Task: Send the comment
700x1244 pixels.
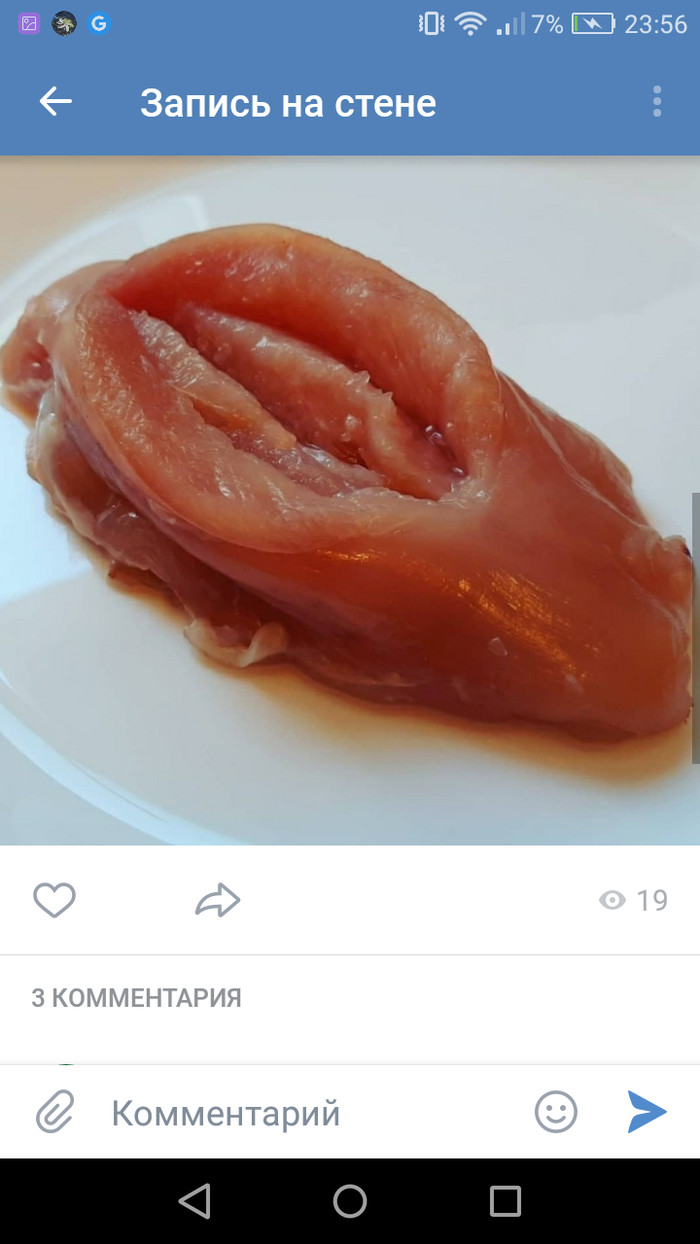Action: 646,1112
